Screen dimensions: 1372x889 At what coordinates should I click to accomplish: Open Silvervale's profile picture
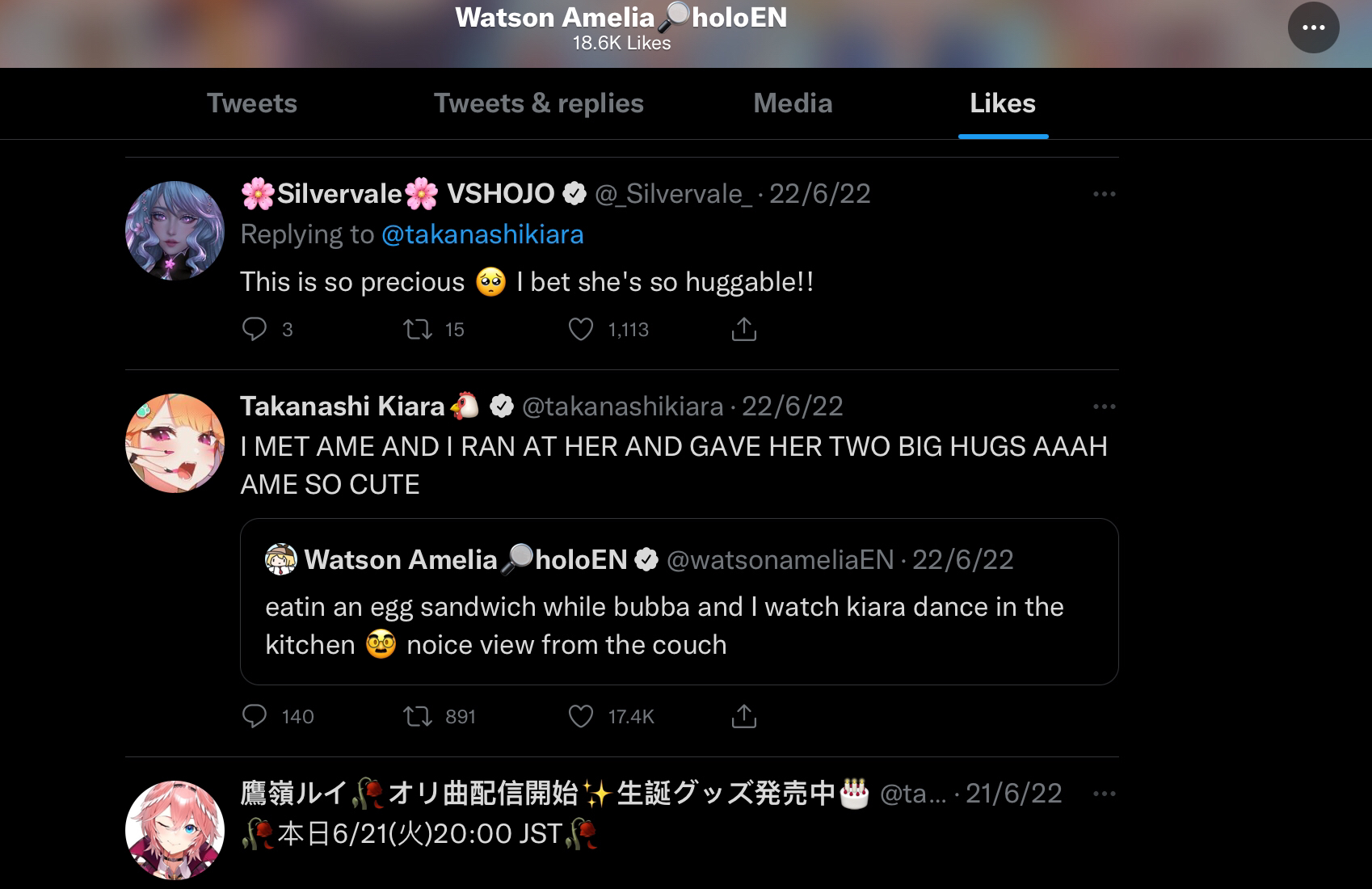(x=175, y=231)
